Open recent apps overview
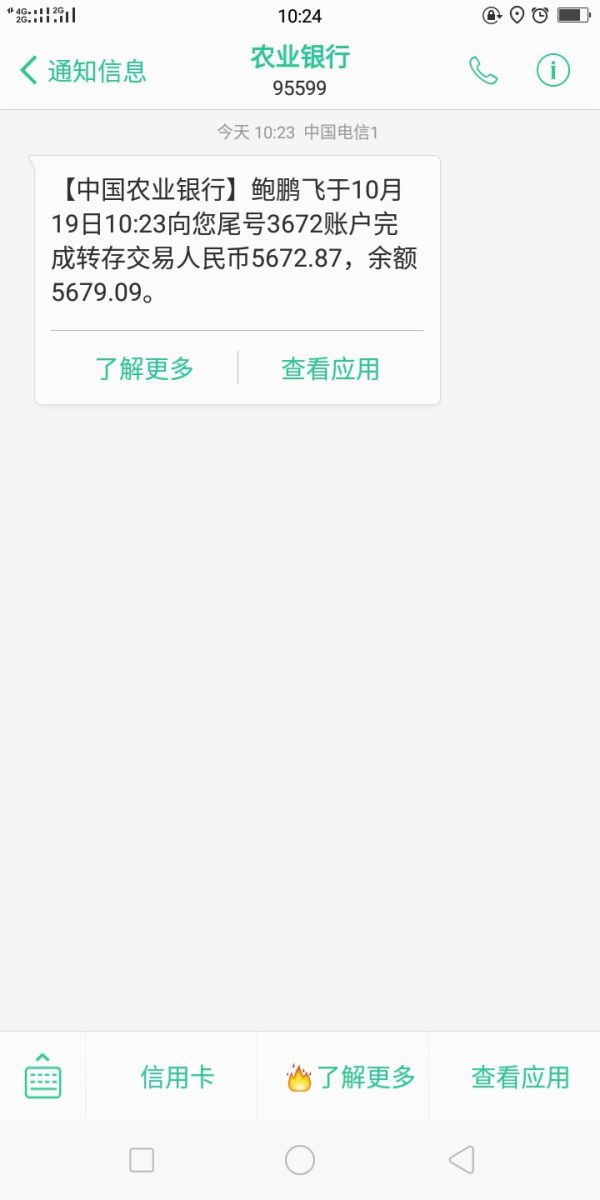The width and height of the screenshot is (600, 1200). point(142,1160)
